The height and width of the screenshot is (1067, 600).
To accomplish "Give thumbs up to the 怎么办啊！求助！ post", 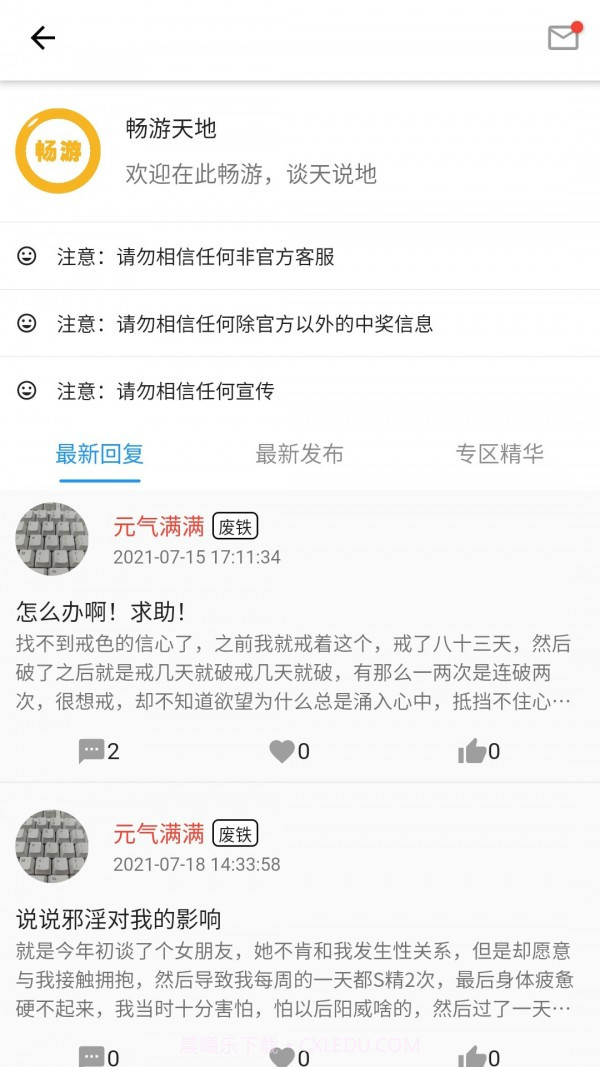I will pyautogui.click(x=478, y=751).
